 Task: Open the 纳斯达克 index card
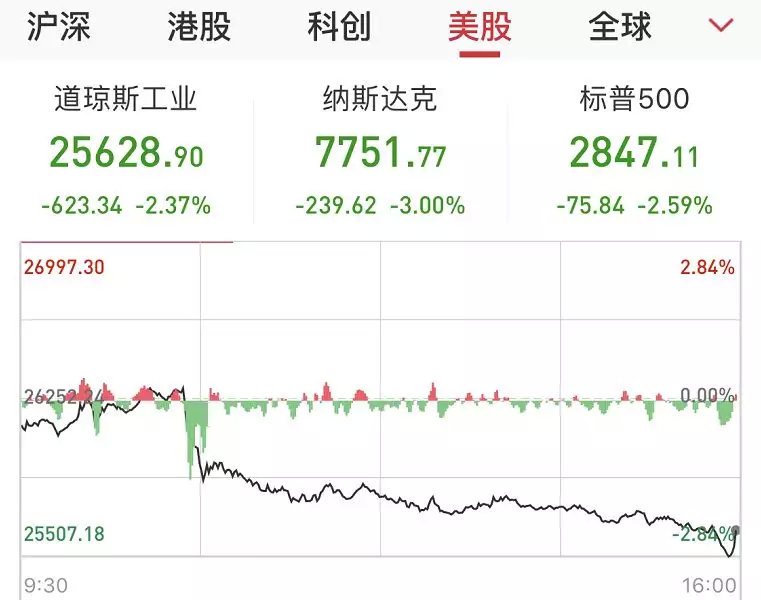(x=380, y=150)
